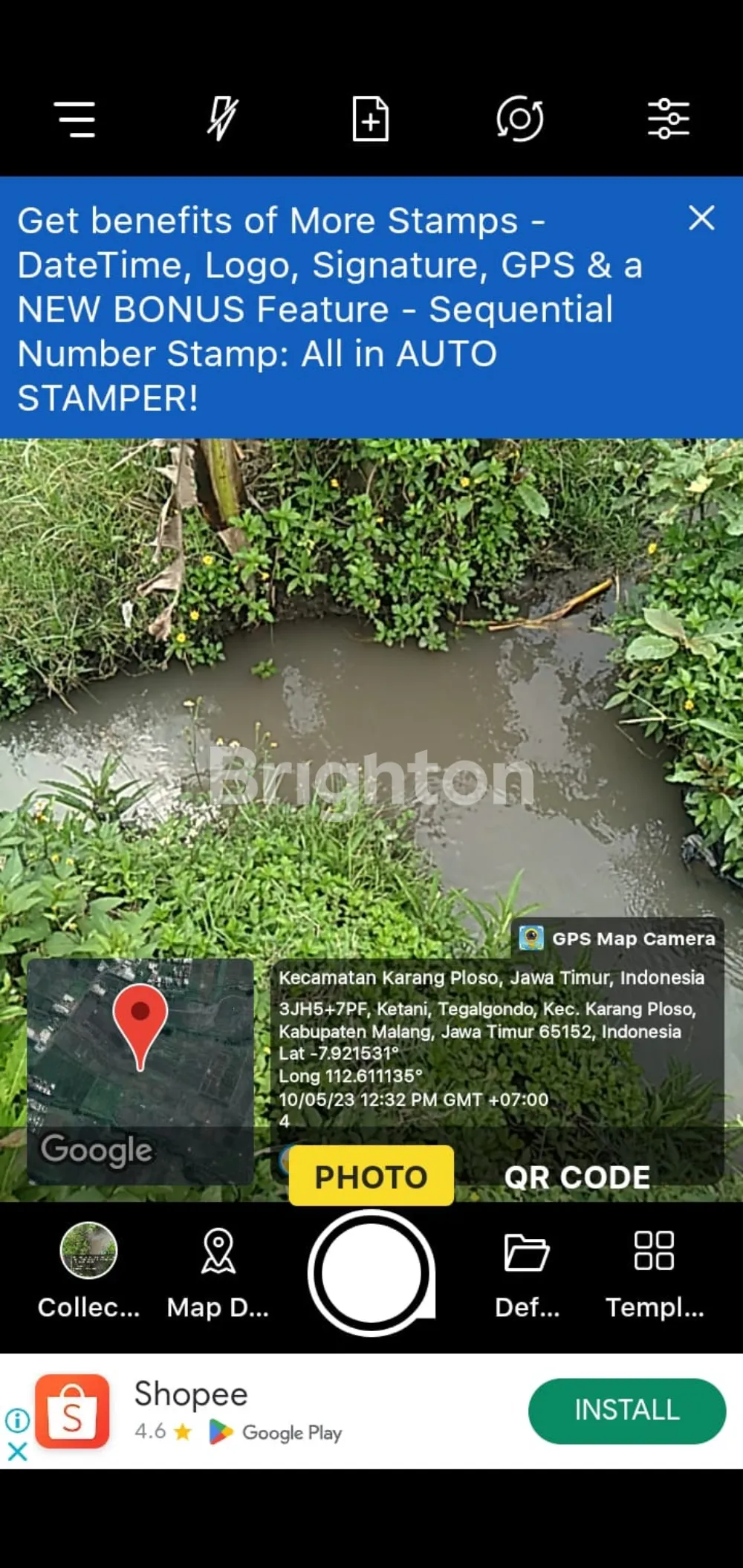Open the Templates option
Image resolution: width=743 pixels, height=1568 pixels.
654,1270
